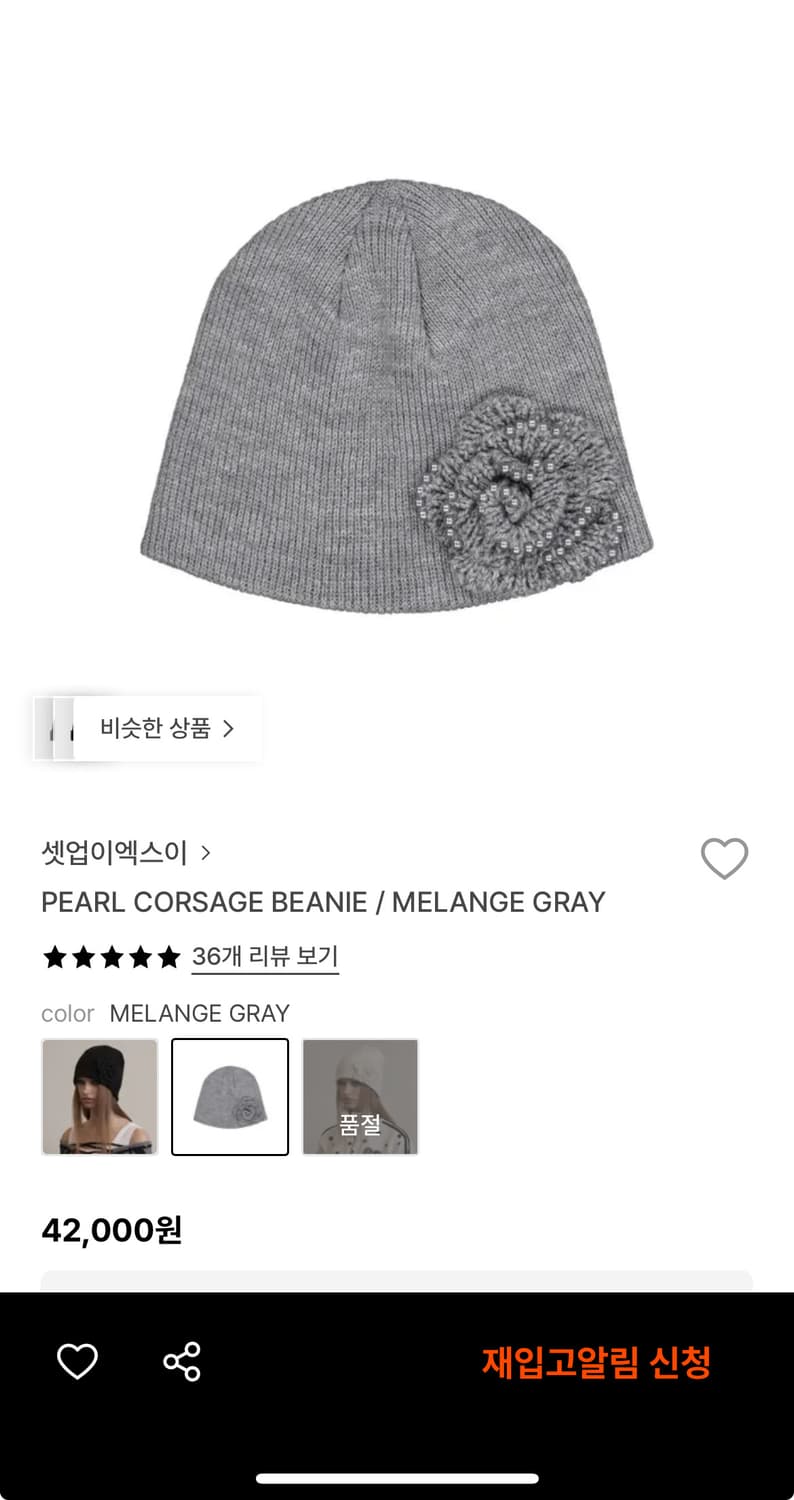Screen dimensions: 794x1500
Task: Tap the 42,000원 price text
Action: click(111, 1230)
